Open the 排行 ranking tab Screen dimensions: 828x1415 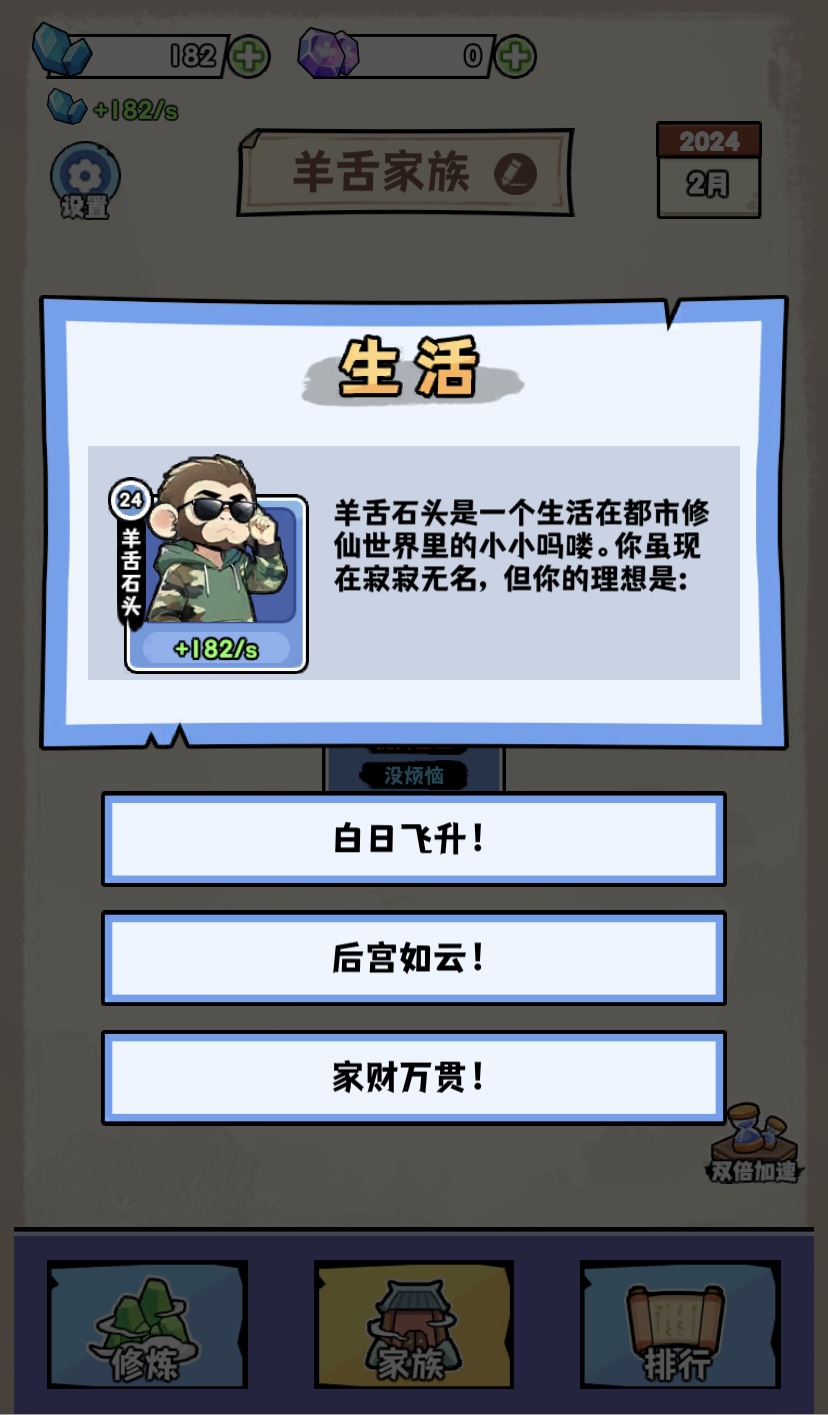pos(679,1324)
